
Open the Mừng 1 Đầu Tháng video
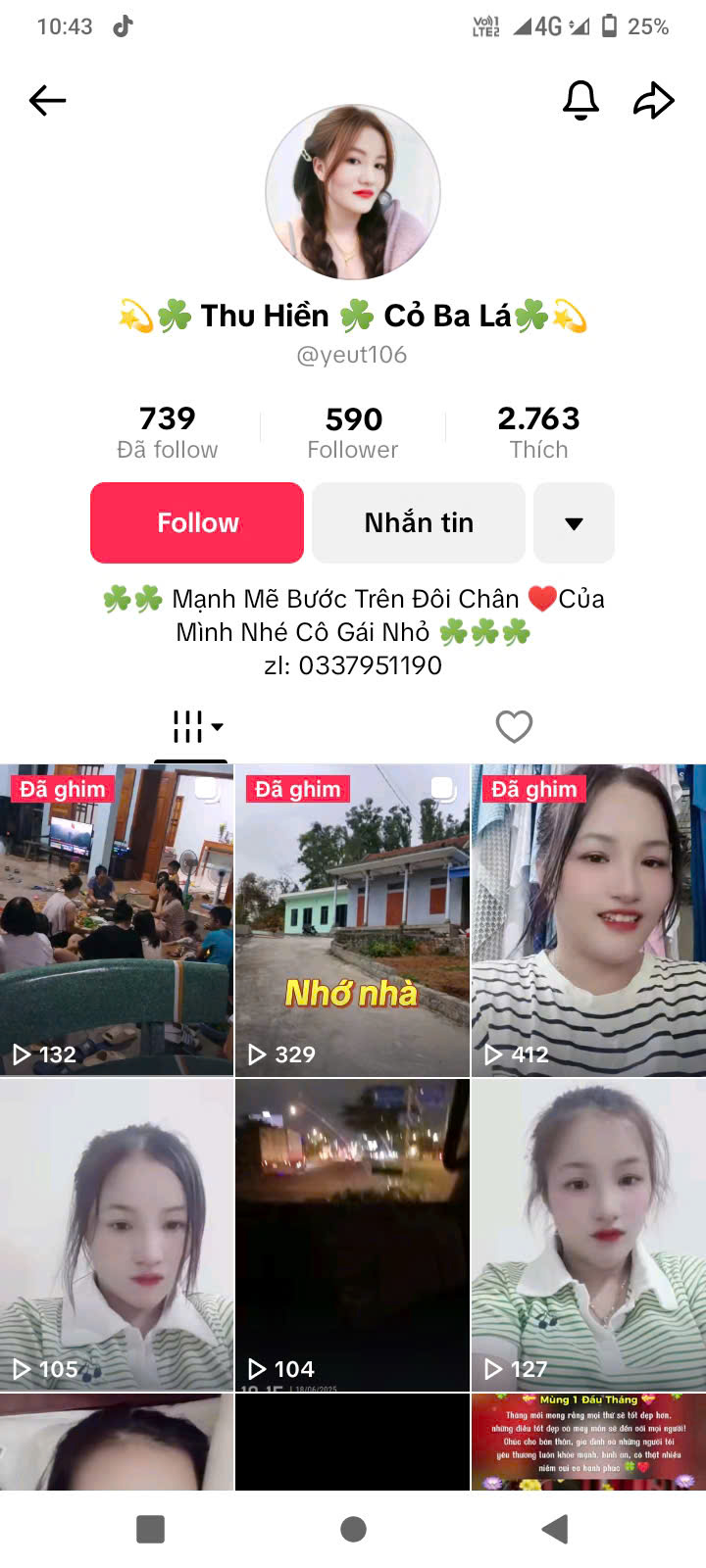[588, 1441]
